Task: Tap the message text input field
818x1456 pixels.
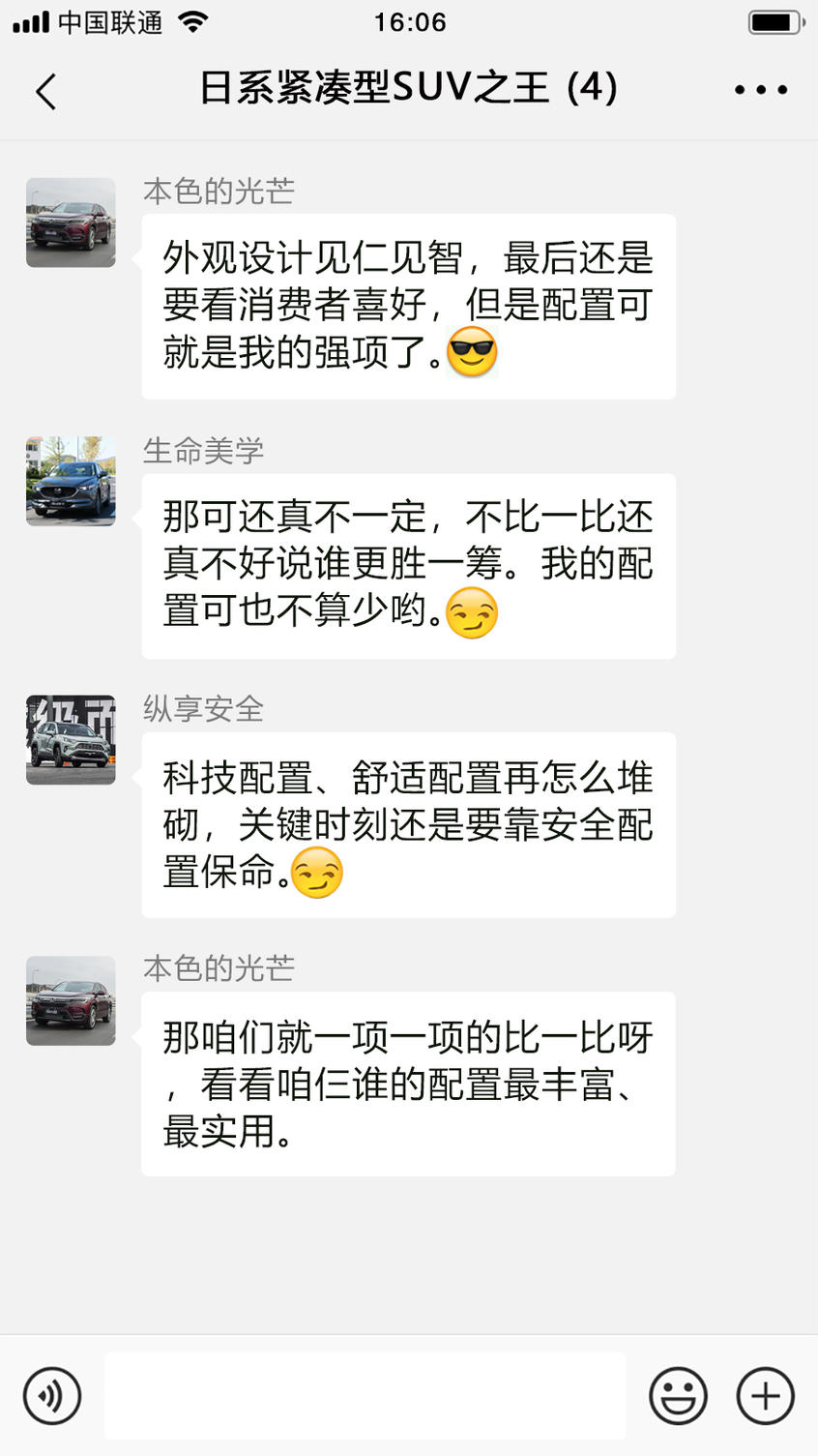Action: [365, 1395]
